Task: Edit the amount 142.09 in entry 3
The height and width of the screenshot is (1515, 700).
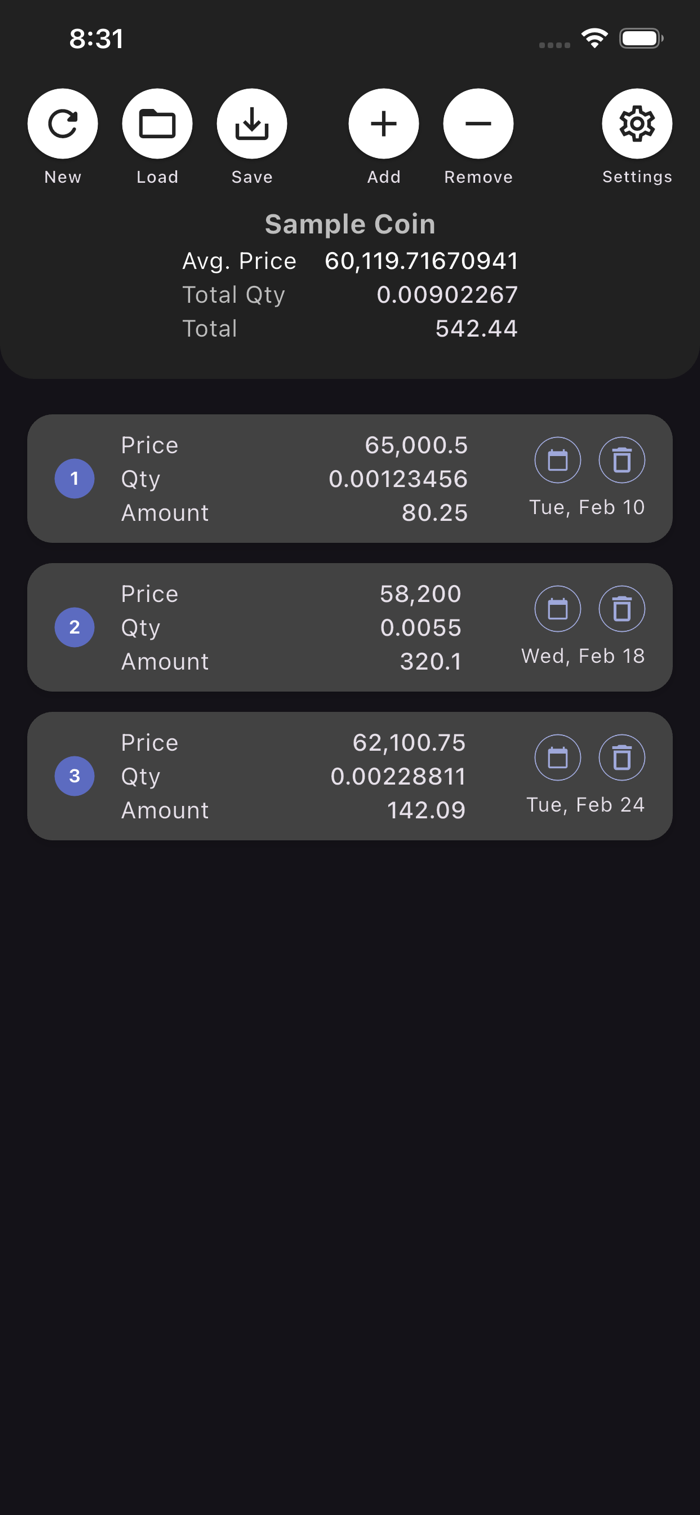Action: tap(427, 810)
